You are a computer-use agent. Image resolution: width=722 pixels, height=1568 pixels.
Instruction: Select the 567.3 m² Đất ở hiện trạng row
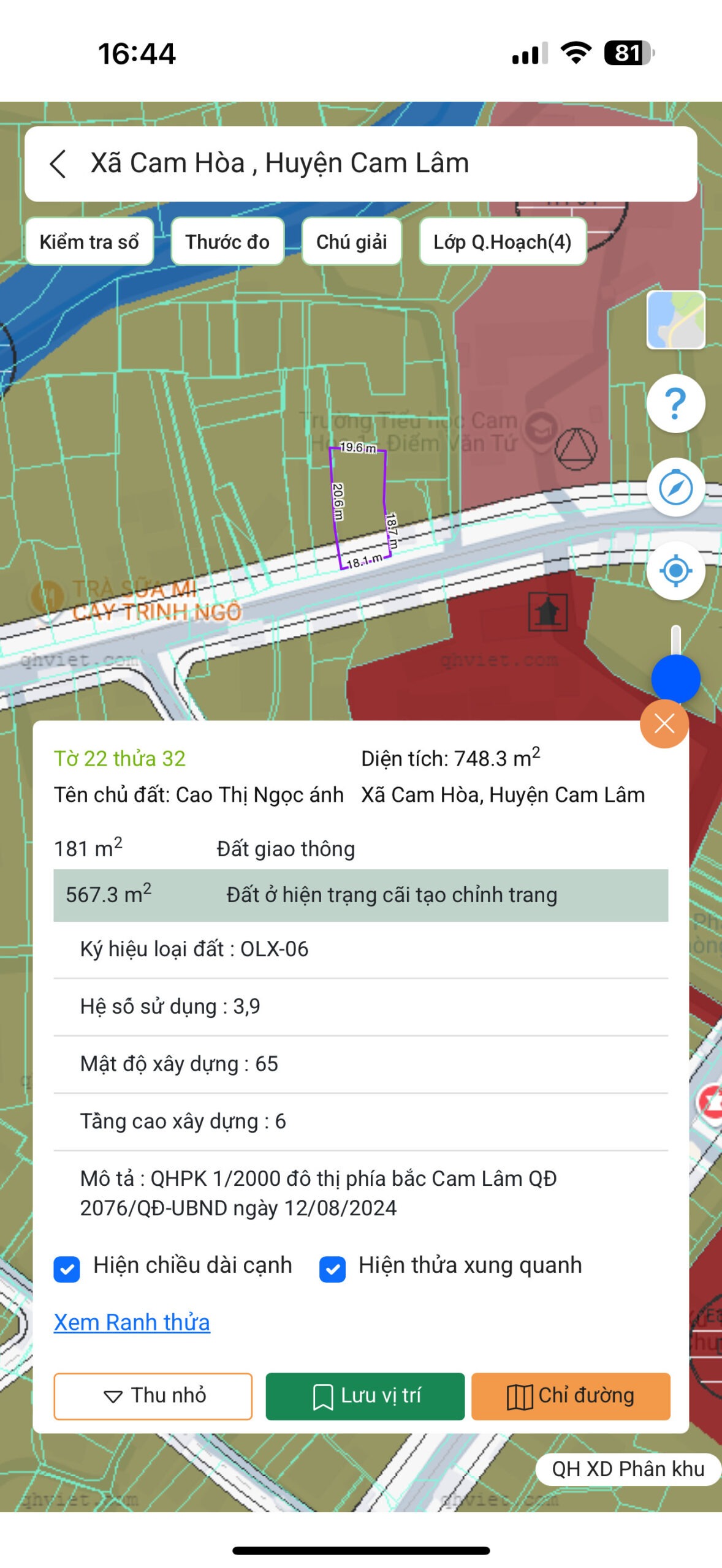361,895
